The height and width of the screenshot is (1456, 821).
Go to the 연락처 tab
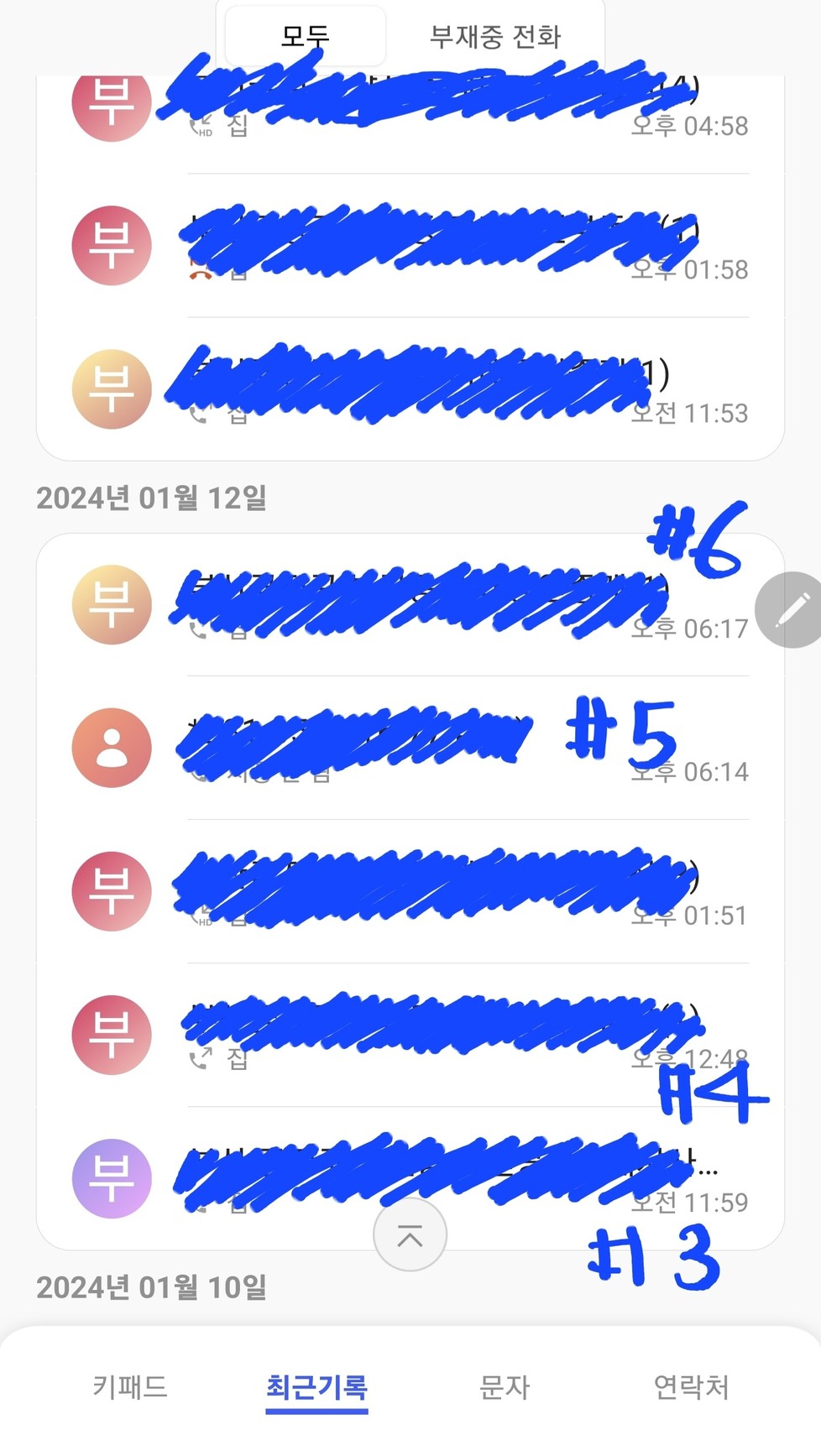click(x=690, y=1386)
